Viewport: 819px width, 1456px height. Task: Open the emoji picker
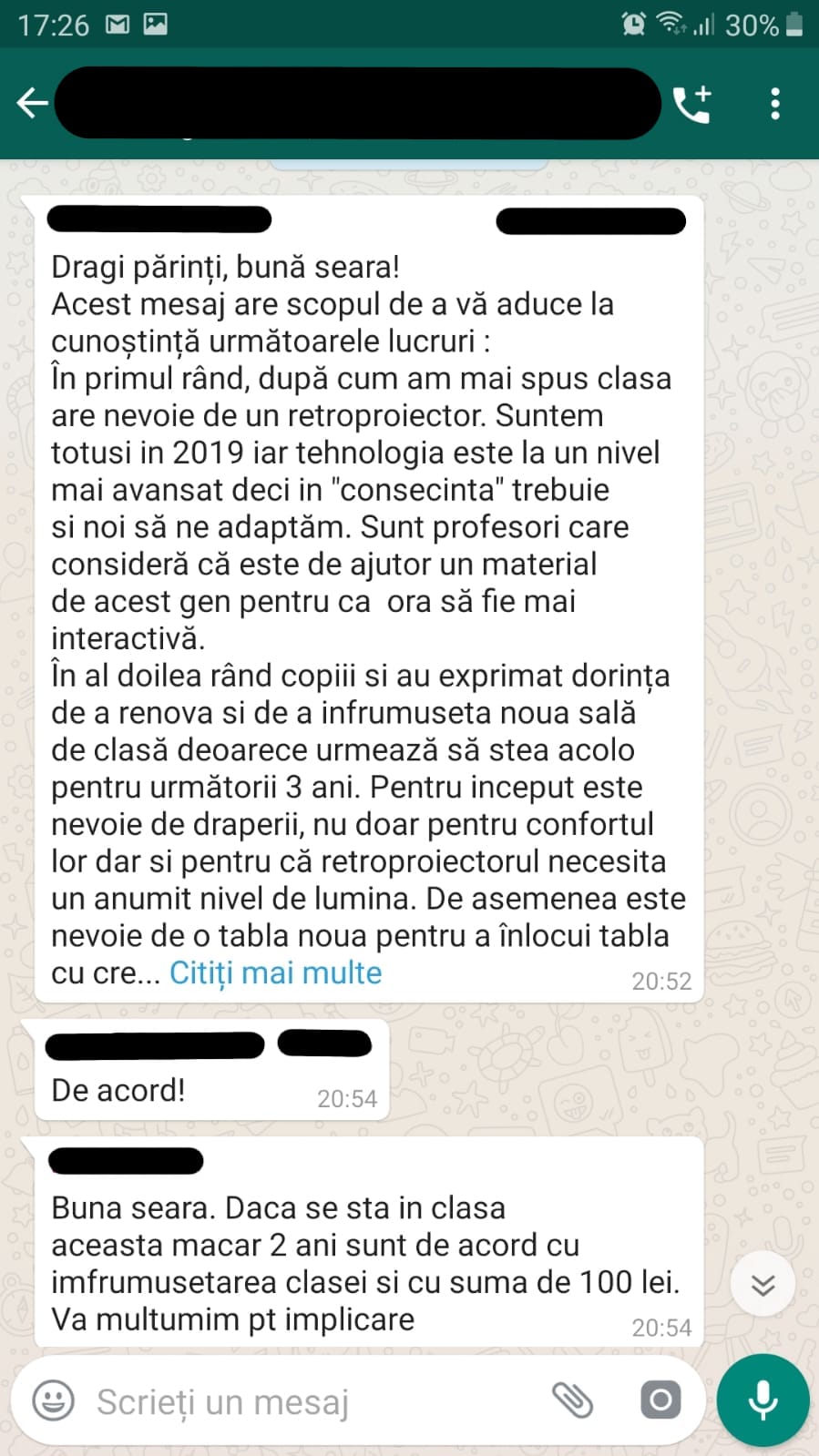[54, 1400]
